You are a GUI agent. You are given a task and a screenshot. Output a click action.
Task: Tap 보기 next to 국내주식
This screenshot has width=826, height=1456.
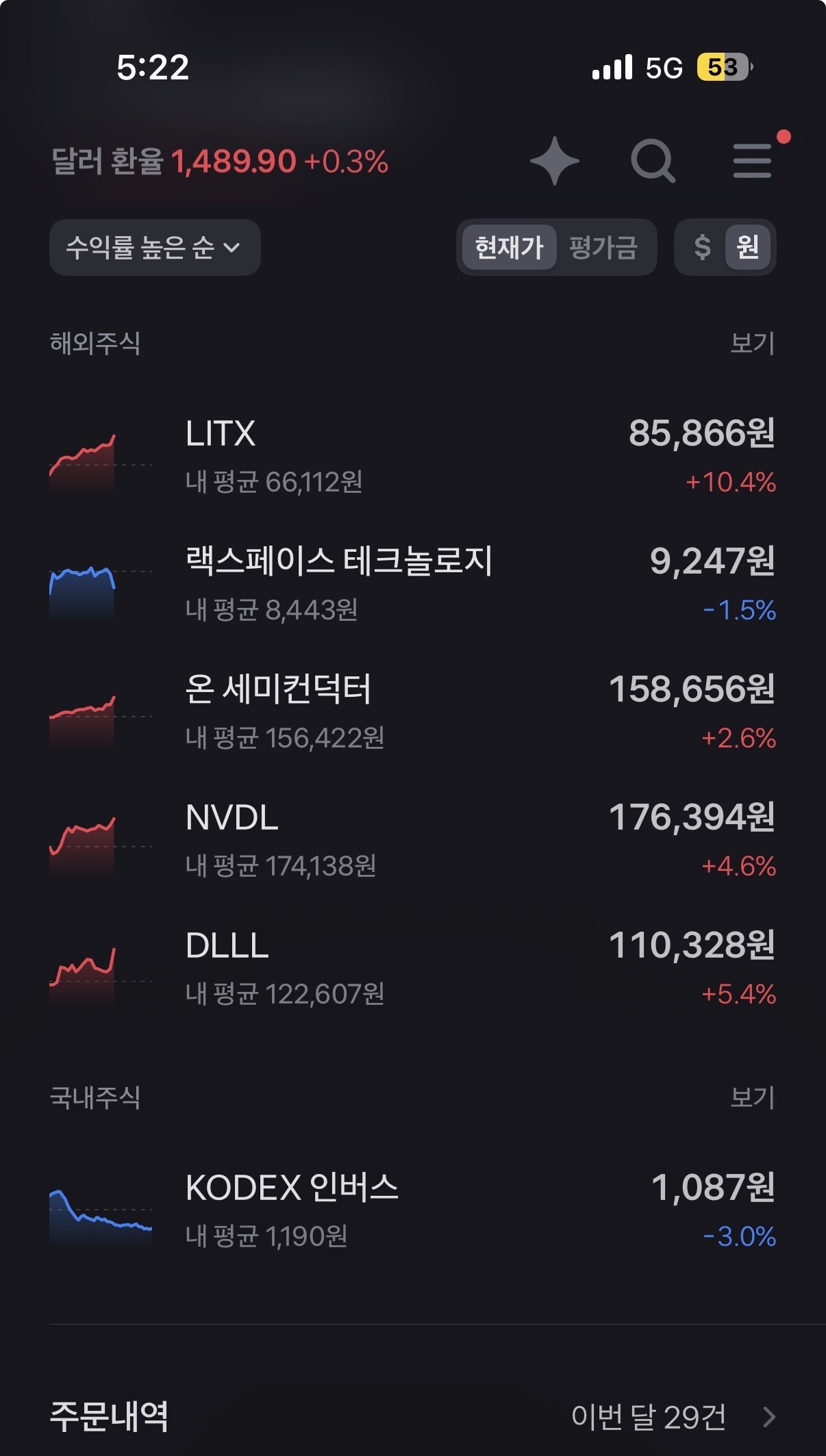(752, 1097)
